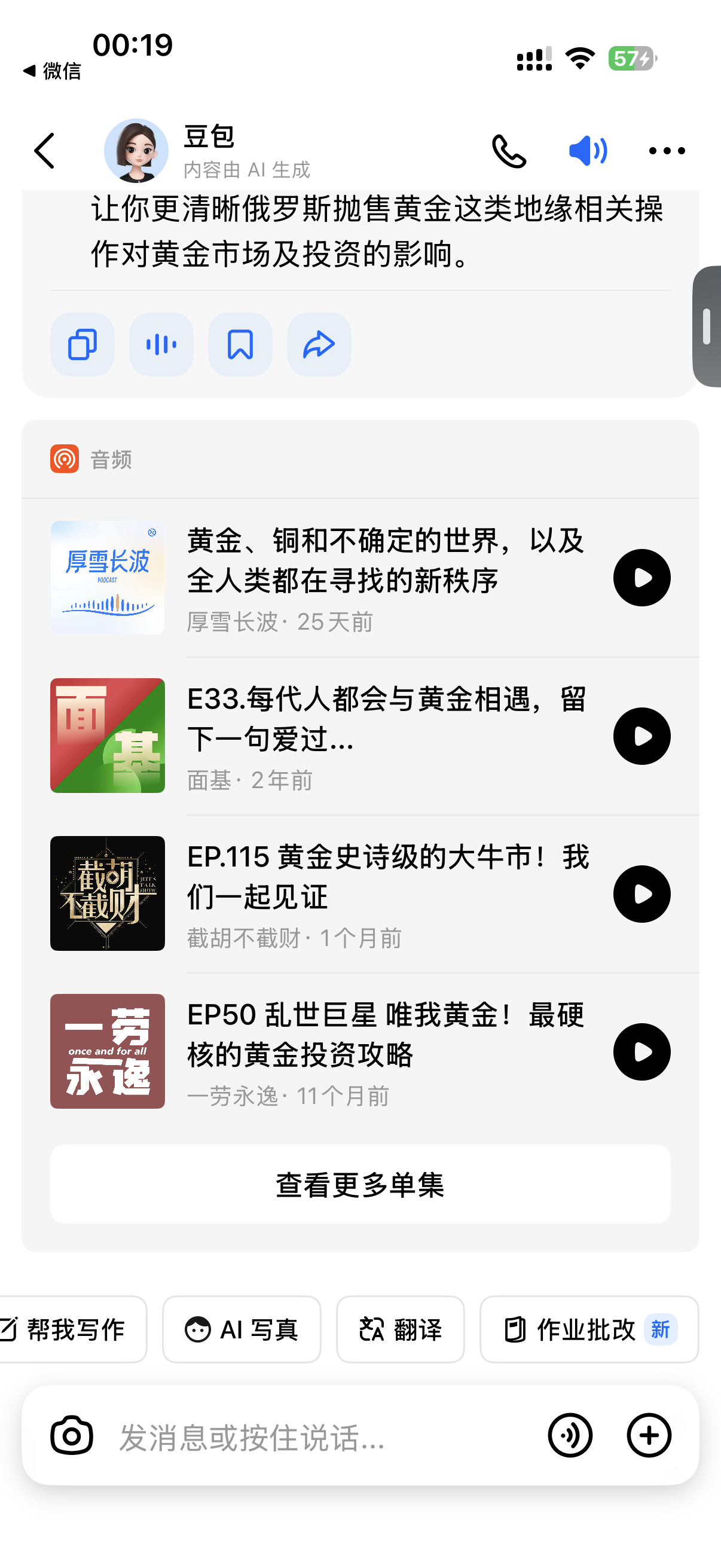Open the camera from the message bar
The width and height of the screenshot is (721, 1568).
[72, 1435]
